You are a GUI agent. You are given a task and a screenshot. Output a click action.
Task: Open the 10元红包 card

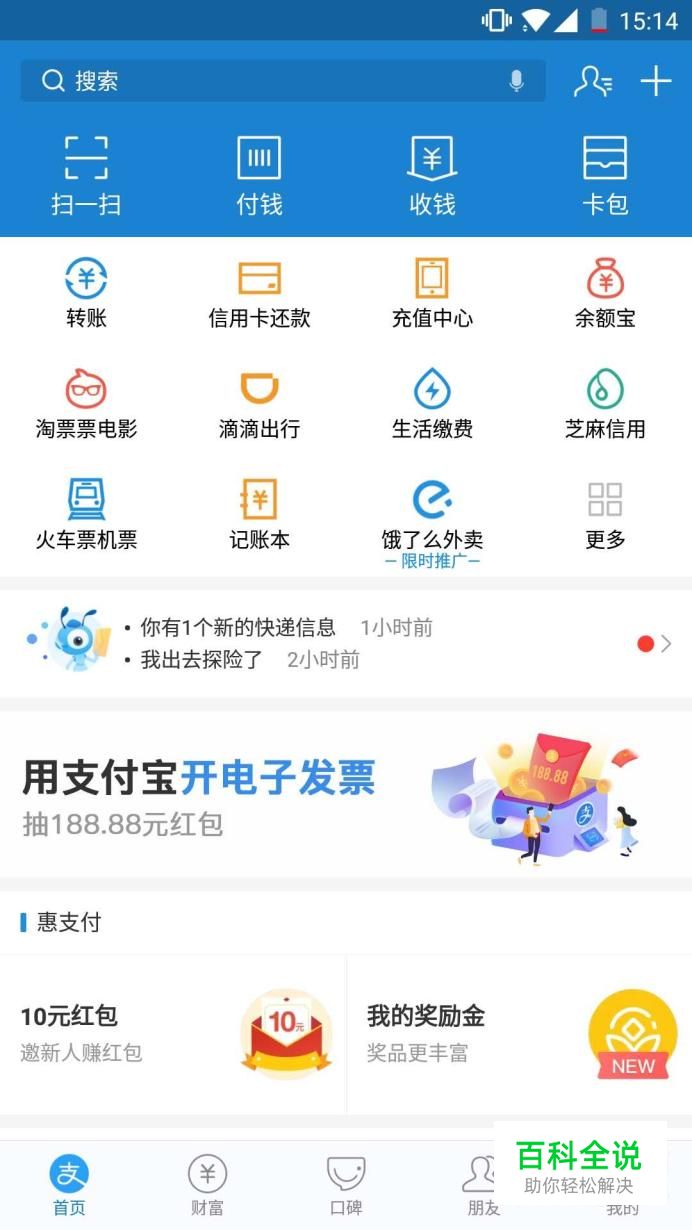click(x=173, y=1033)
